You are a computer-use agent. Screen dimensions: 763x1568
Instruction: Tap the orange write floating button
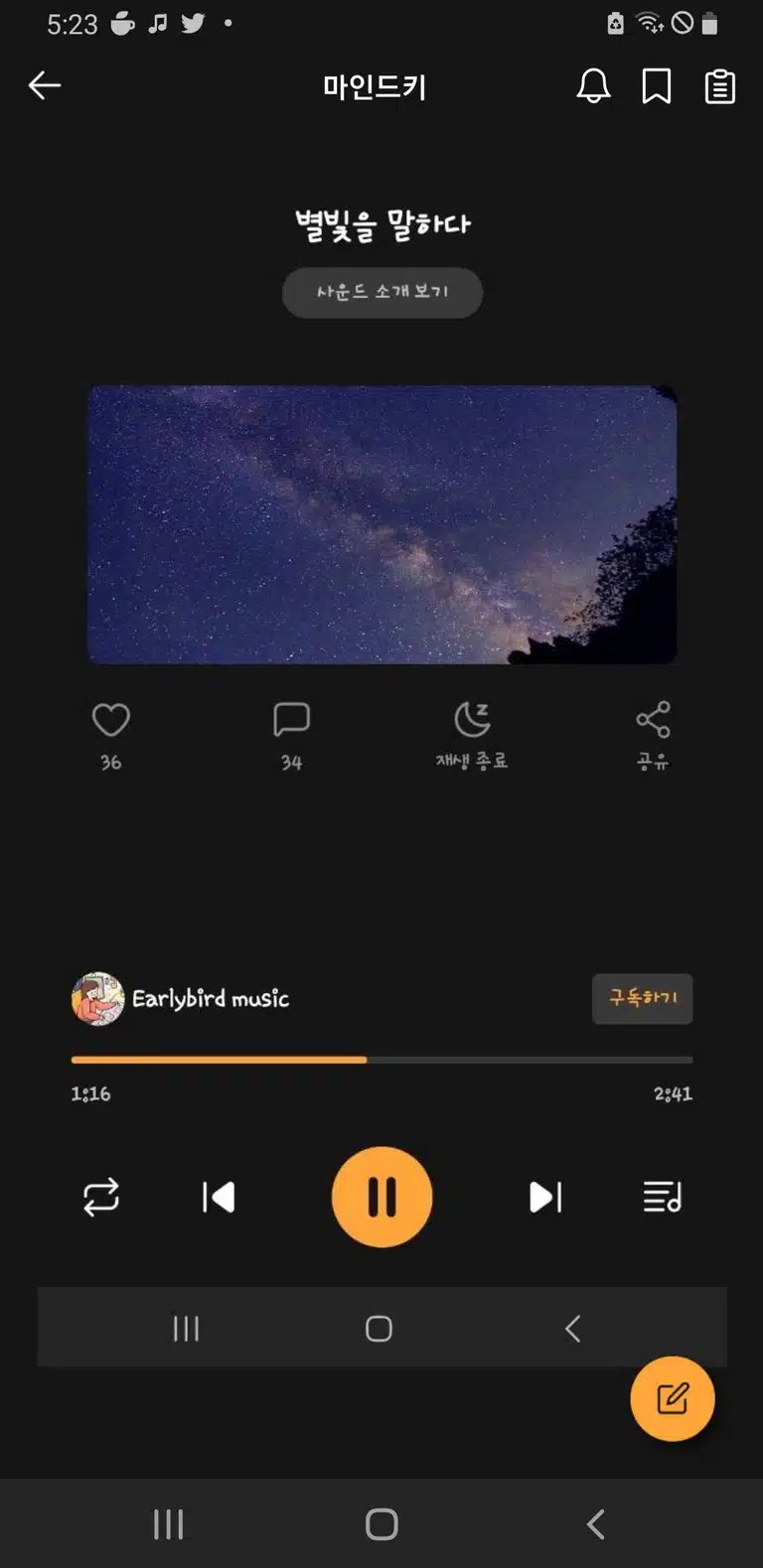[673, 1398]
